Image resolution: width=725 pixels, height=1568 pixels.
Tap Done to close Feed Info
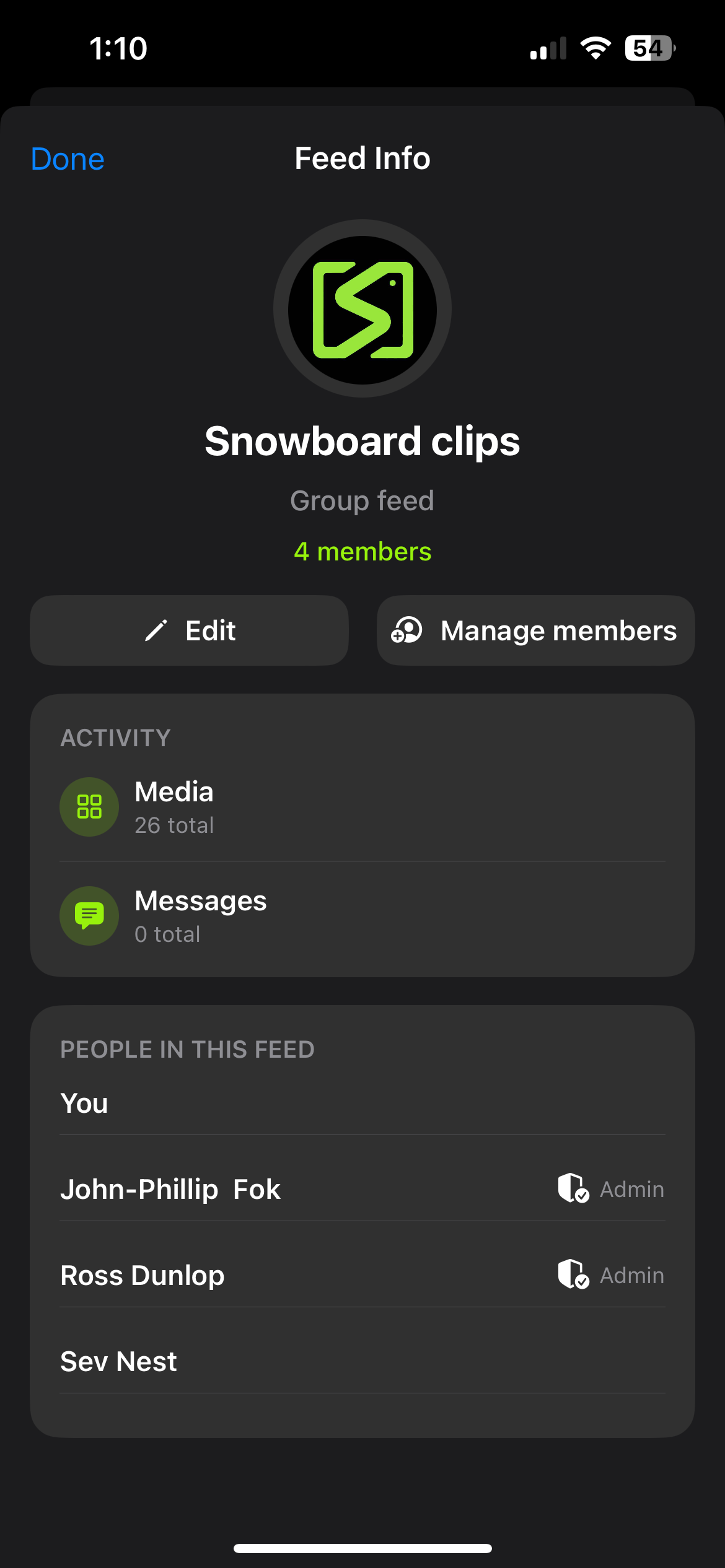pyautogui.click(x=68, y=159)
